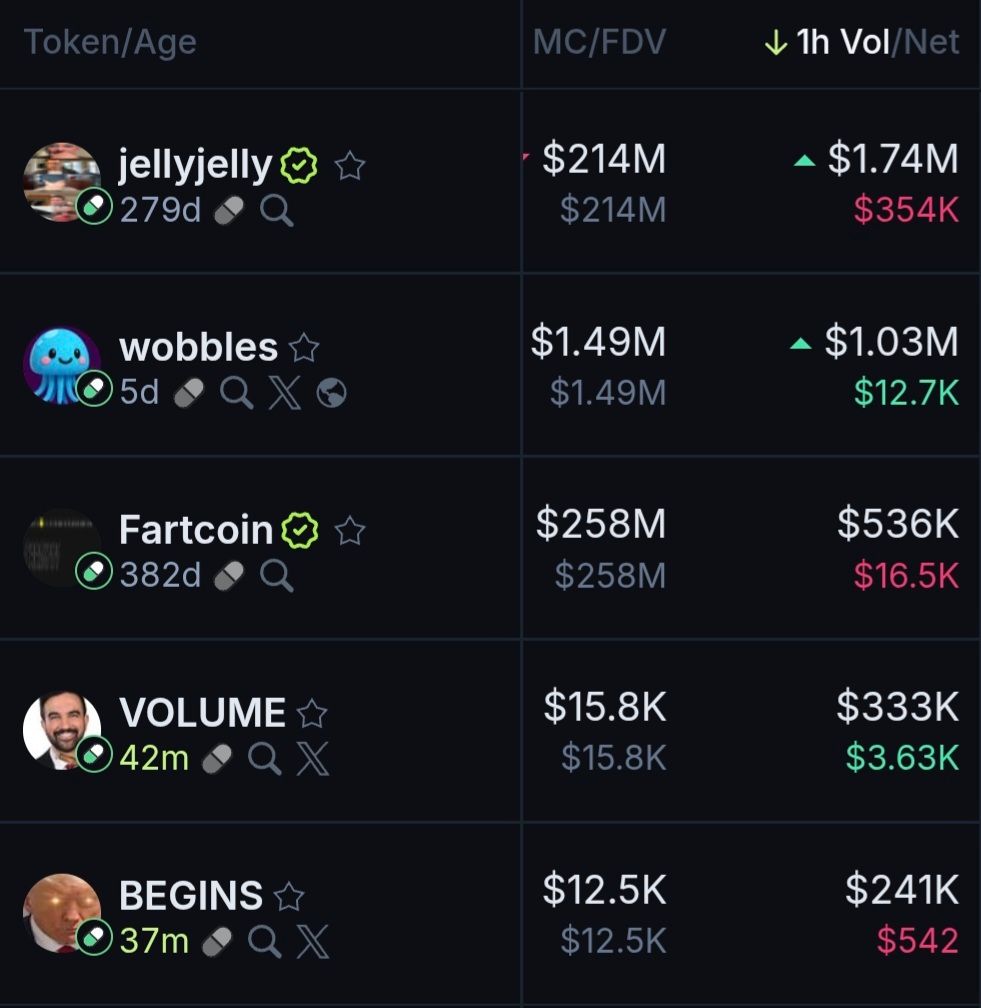Open the wobbles X profile link
Viewport: 981px width, 1008px height.
point(284,393)
